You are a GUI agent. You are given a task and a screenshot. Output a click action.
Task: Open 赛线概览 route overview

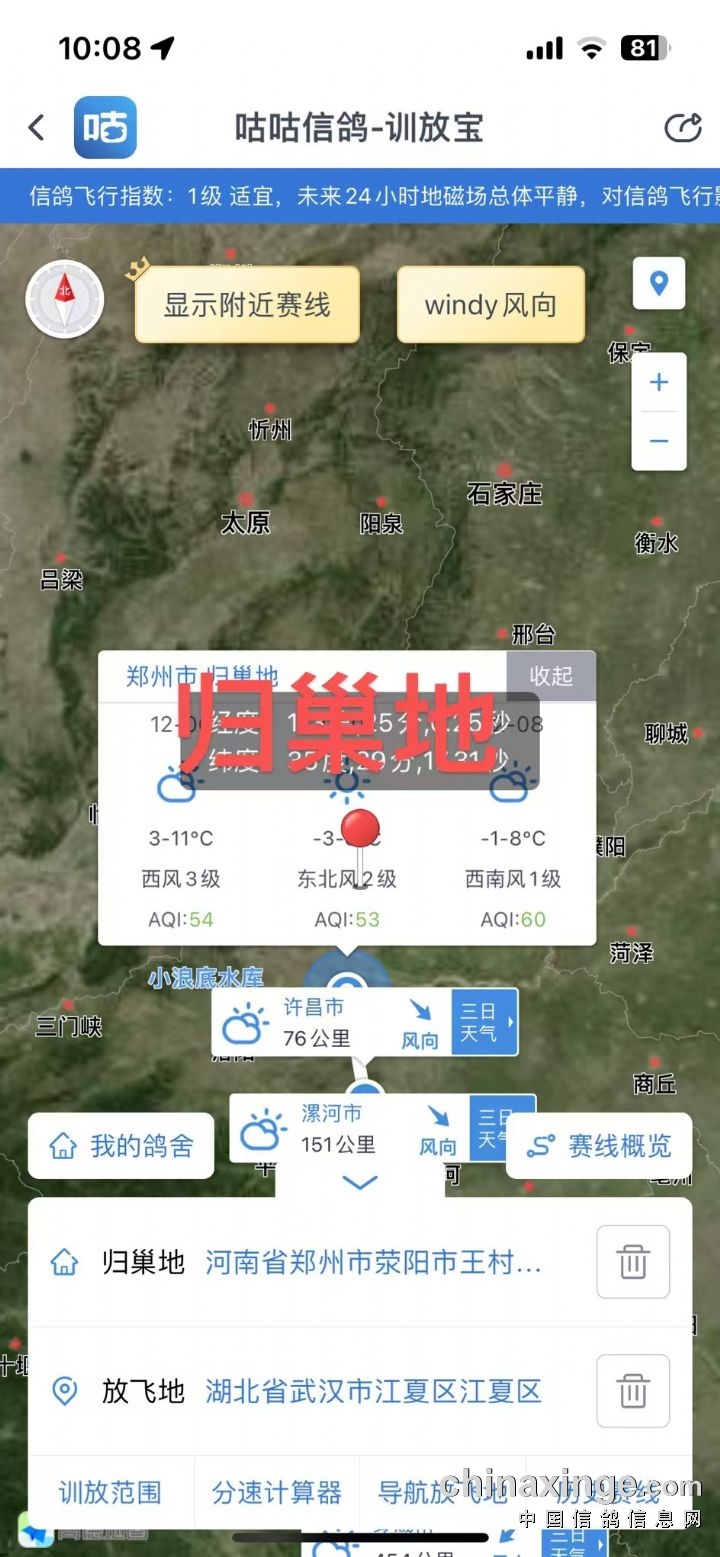pos(600,1146)
